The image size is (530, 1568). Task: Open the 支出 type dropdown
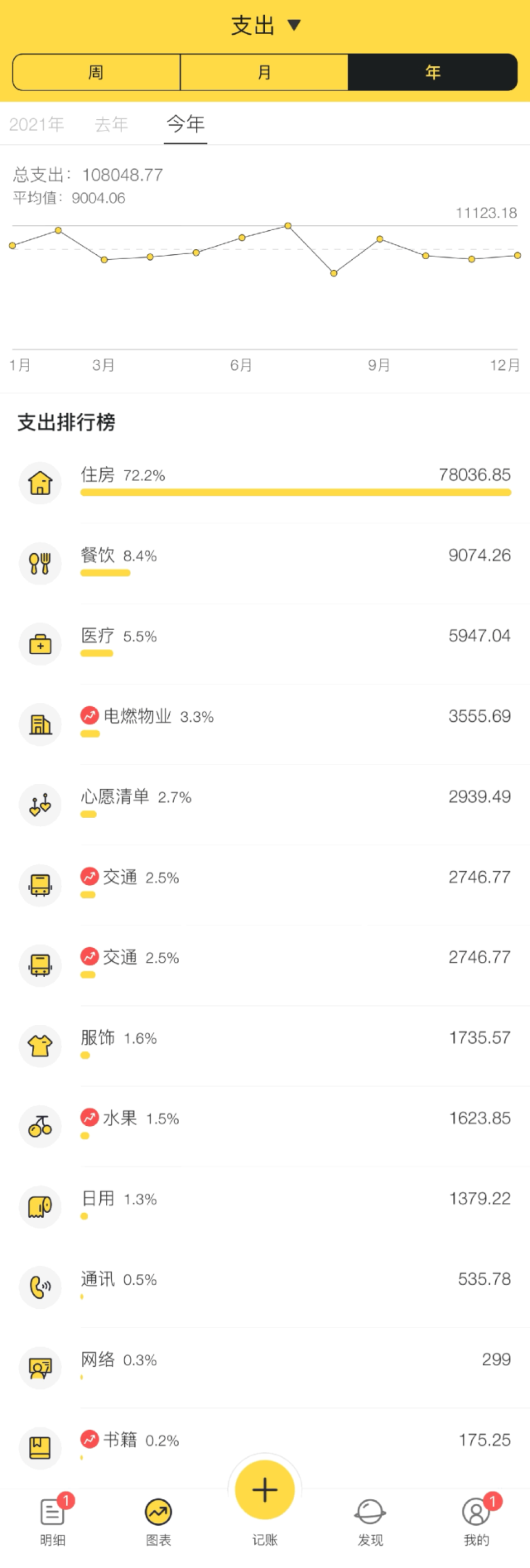[x=265, y=26]
